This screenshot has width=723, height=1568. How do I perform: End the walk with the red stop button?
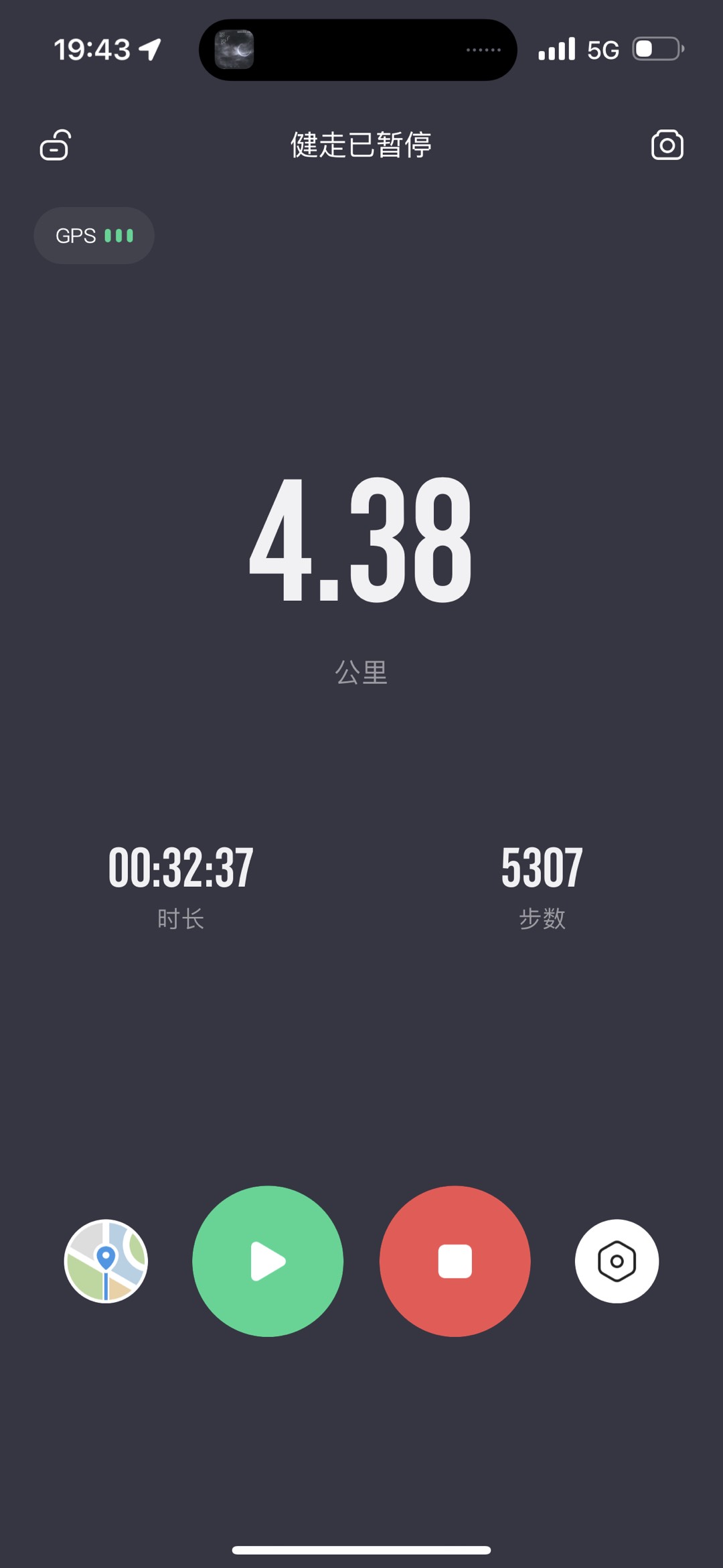(455, 1261)
